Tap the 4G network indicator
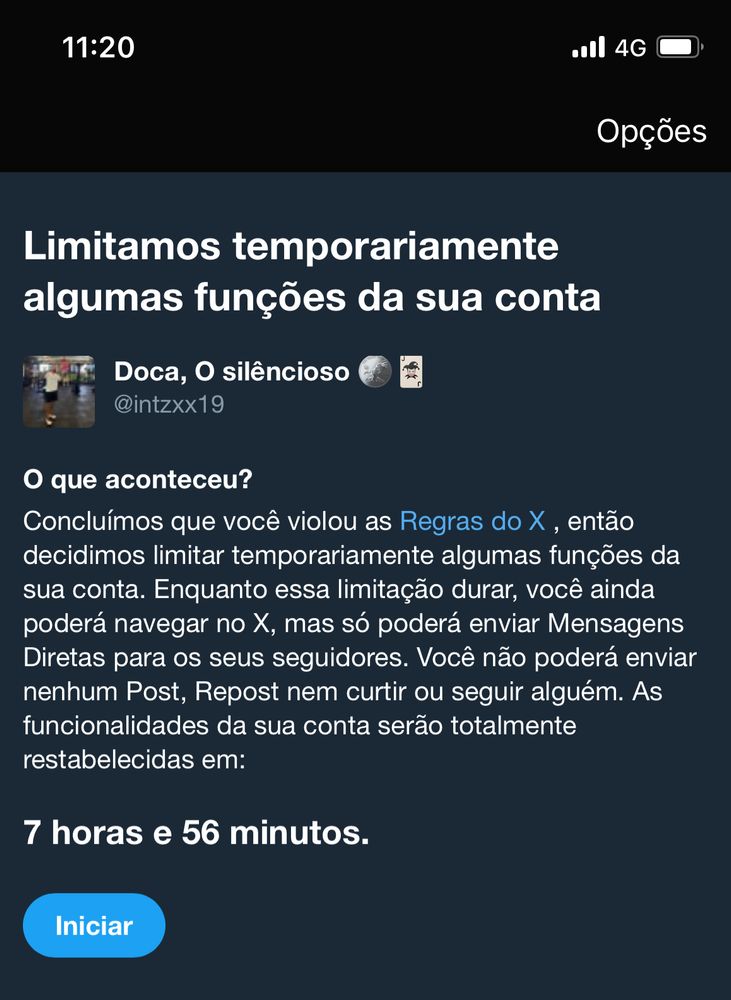This screenshot has width=731, height=1000. [x=630, y=46]
